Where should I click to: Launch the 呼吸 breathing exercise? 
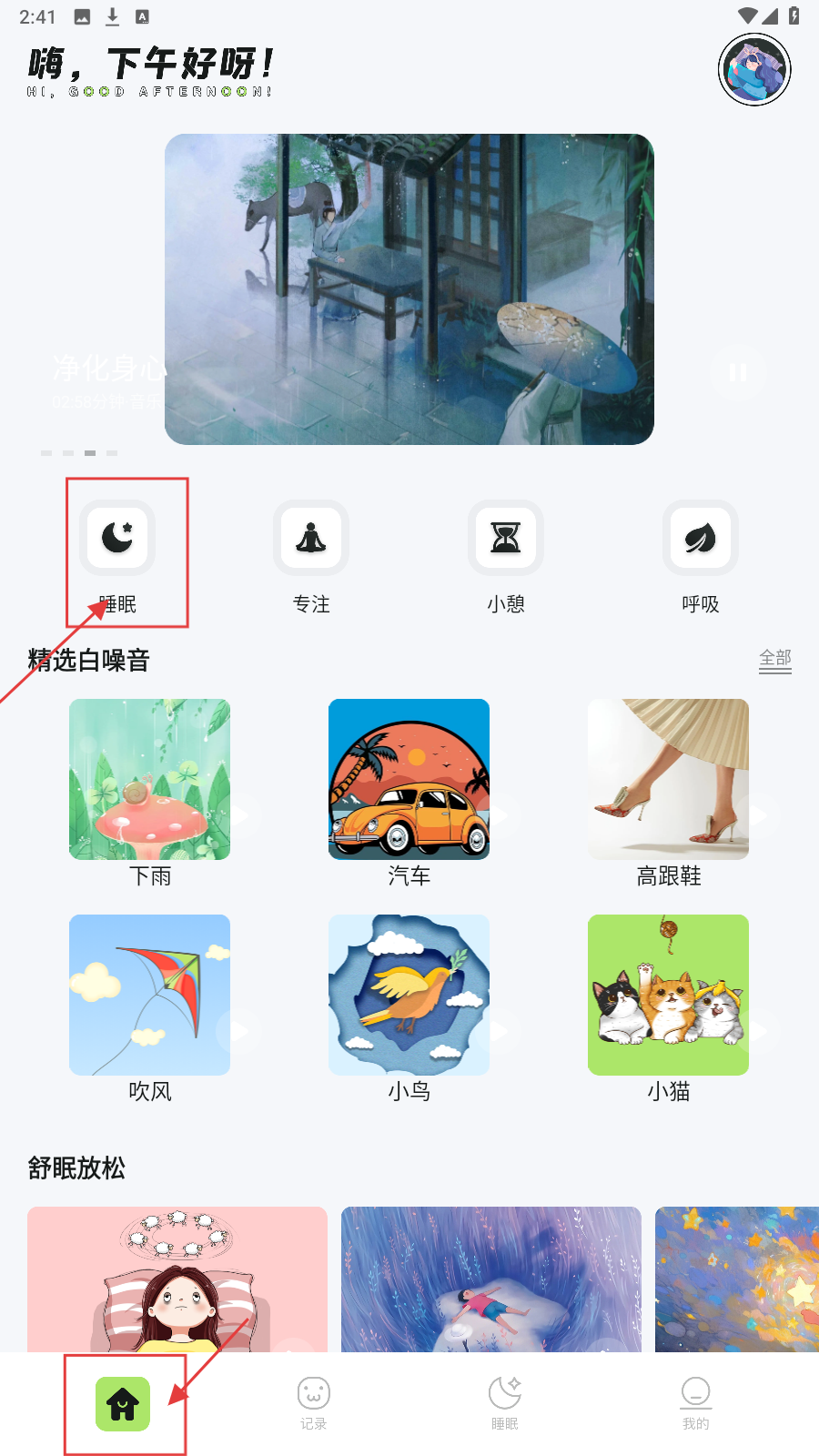pyautogui.click(x=700, y=539)
